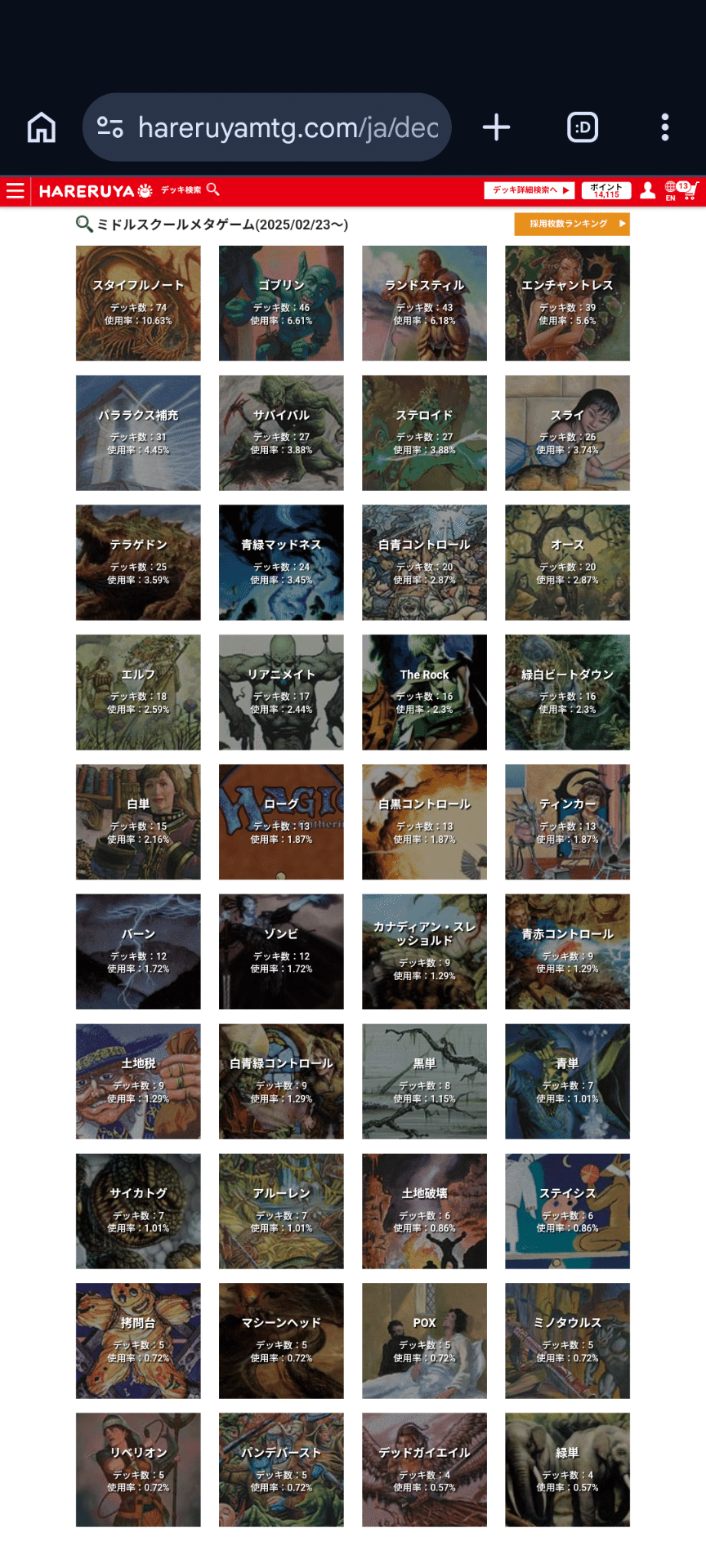The image size is (706, 1568).
Task: Open the 緑単 archetype tile
Action: (567, 1470)
